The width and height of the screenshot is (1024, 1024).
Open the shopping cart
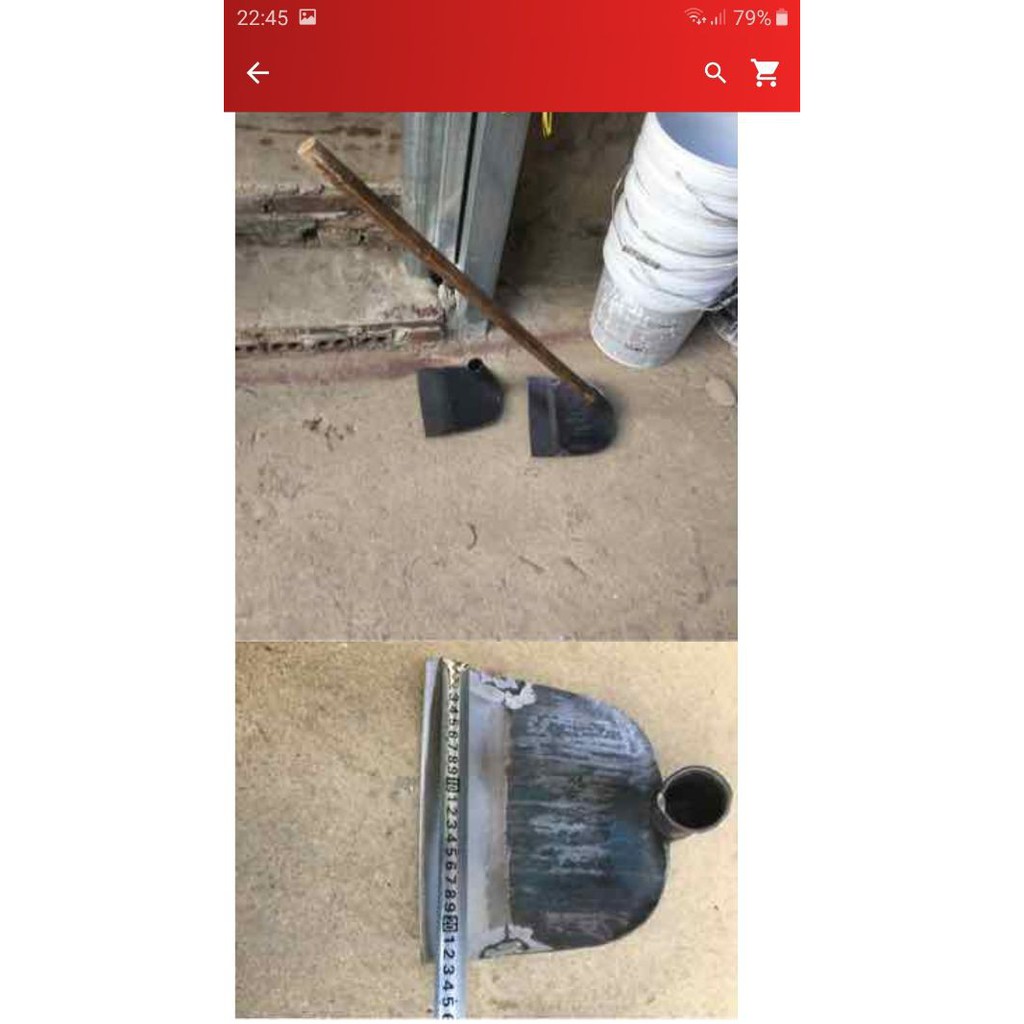(766, 73)
